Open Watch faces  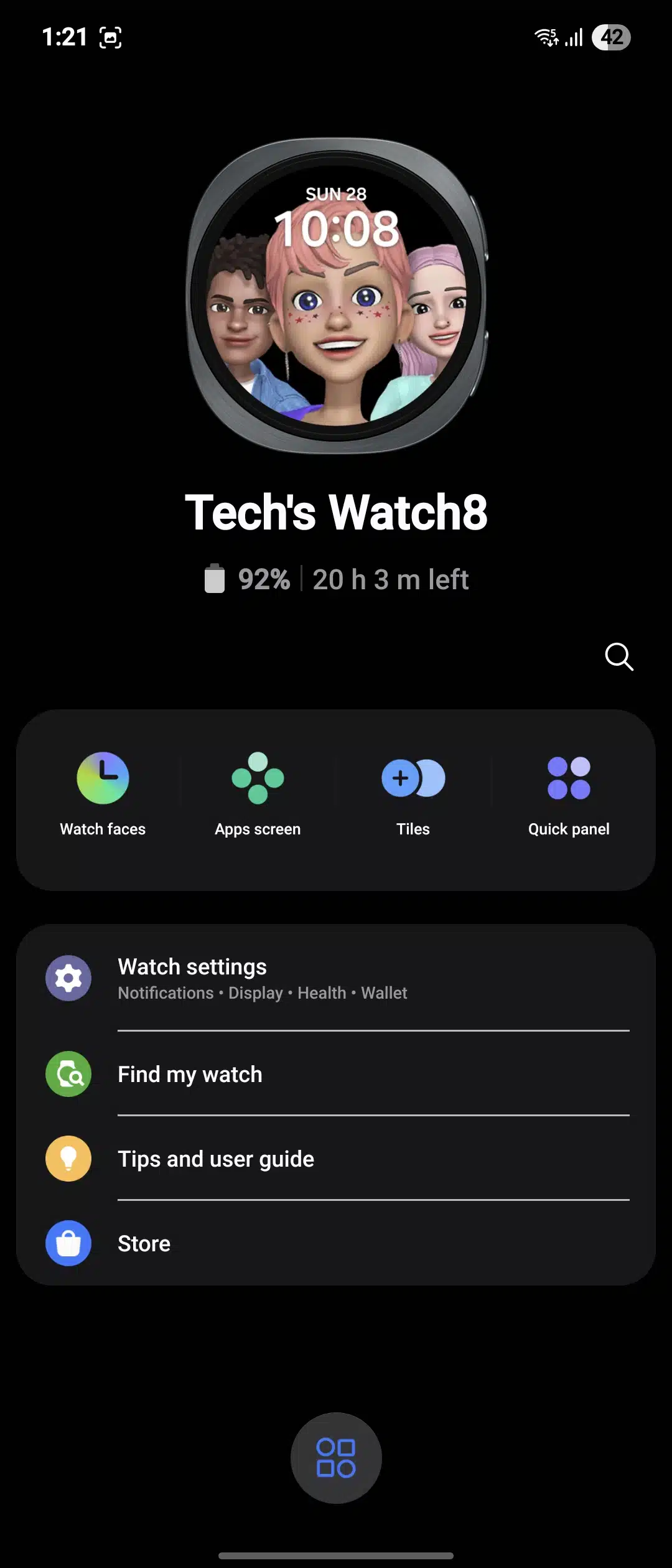(x=103, y=795)
